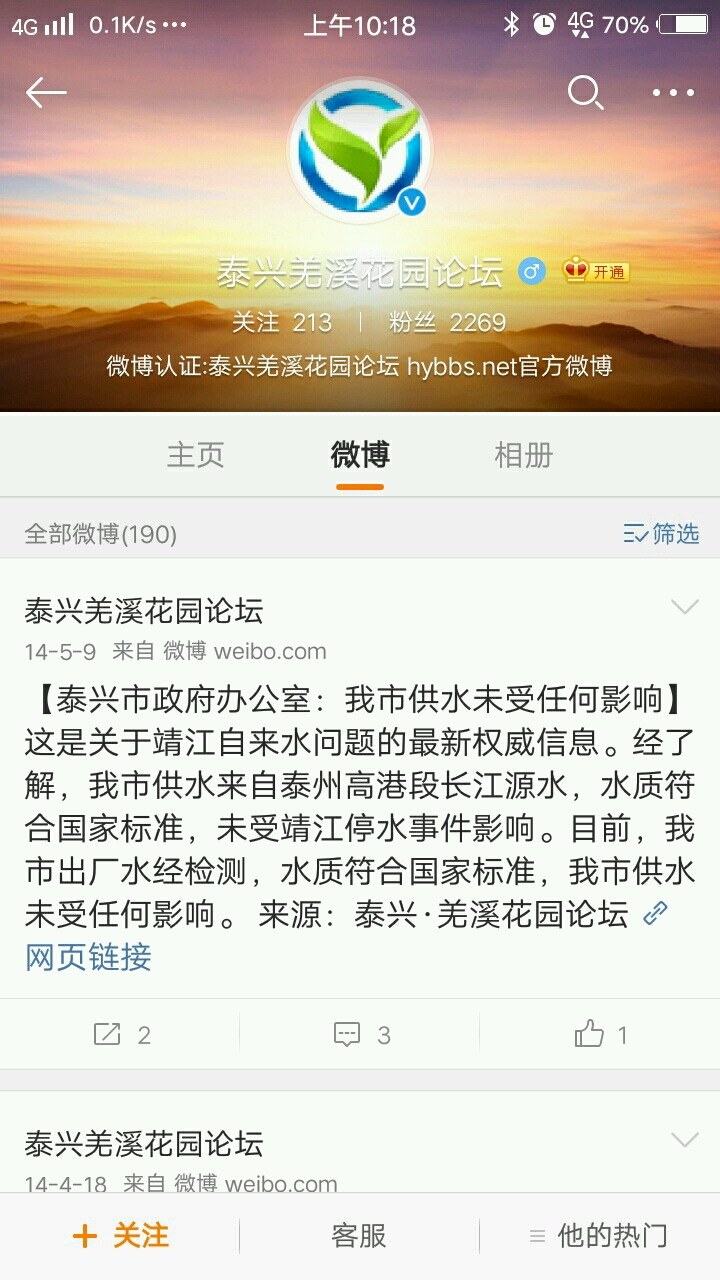The height and width of the screenshot is (1280, 720).
Task: Open the 客服 customer service
Action: [359, 1236]
